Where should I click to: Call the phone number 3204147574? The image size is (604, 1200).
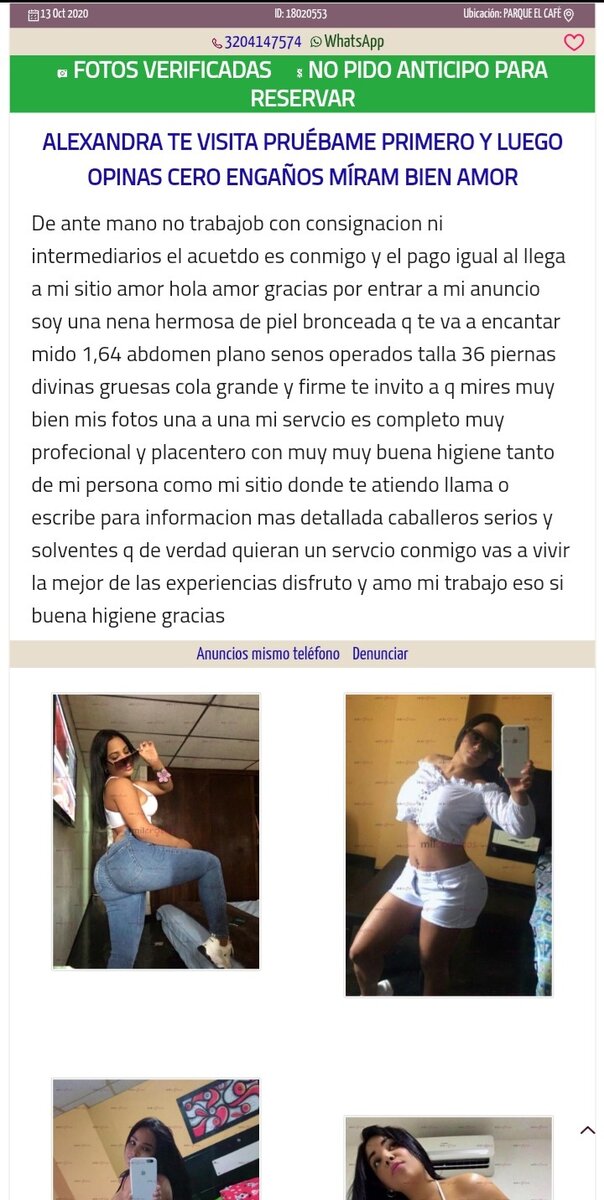click(257, 42)
